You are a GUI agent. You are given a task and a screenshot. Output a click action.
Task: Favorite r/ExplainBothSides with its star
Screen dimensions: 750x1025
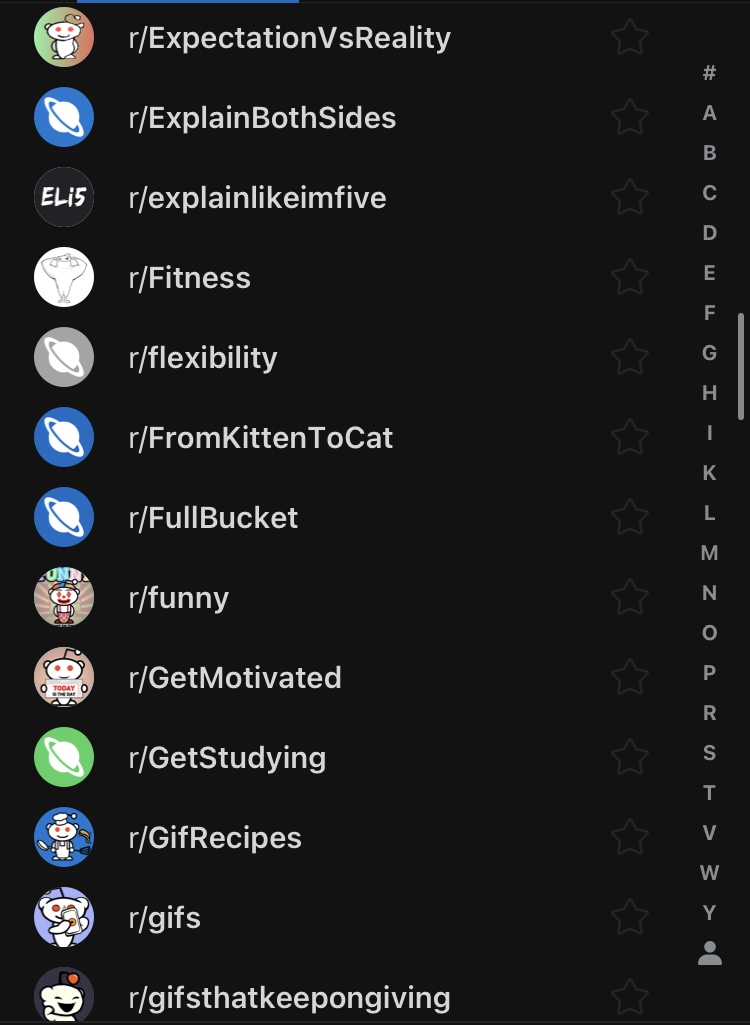(x=630, y=118)
